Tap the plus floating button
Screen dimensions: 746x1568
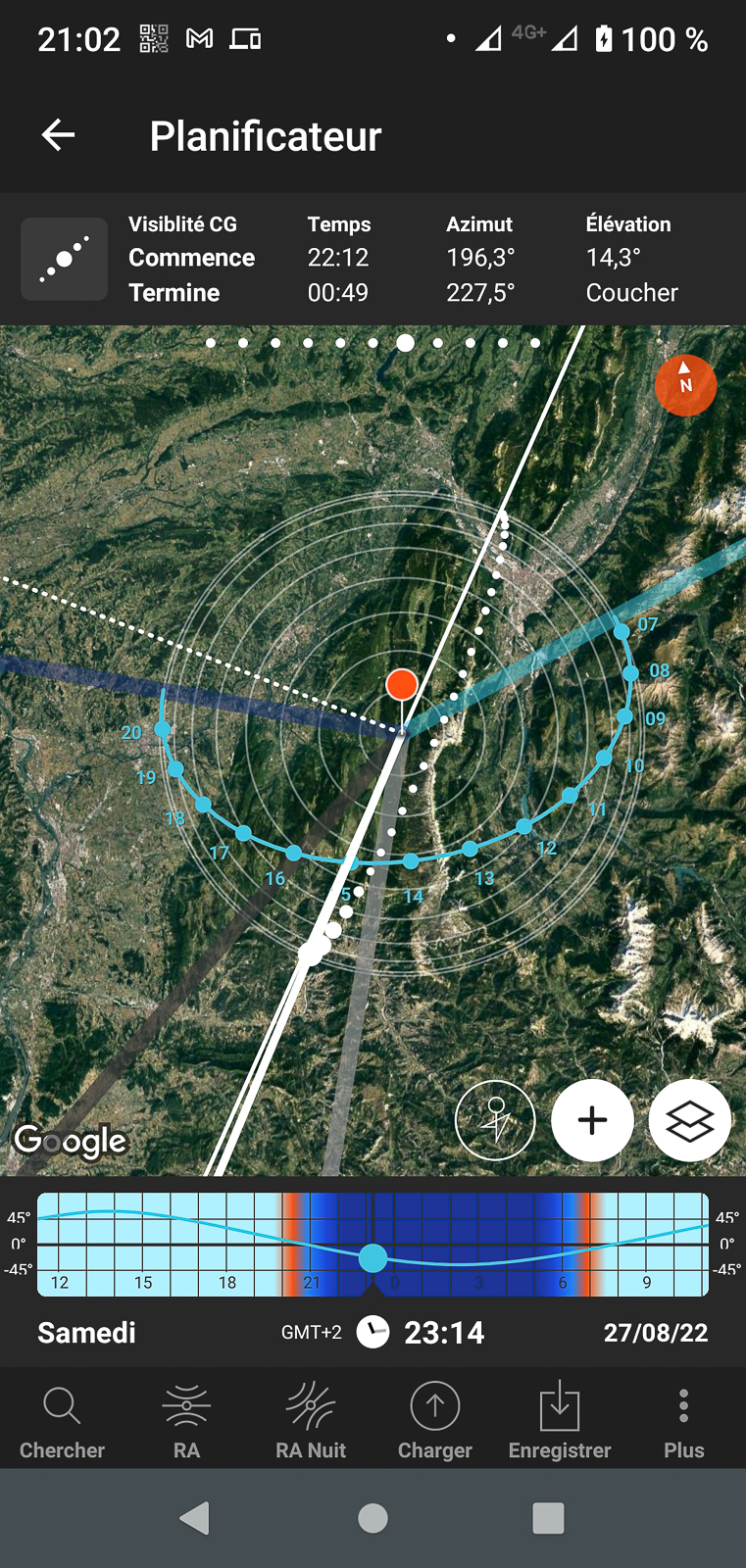point(592,1120)
